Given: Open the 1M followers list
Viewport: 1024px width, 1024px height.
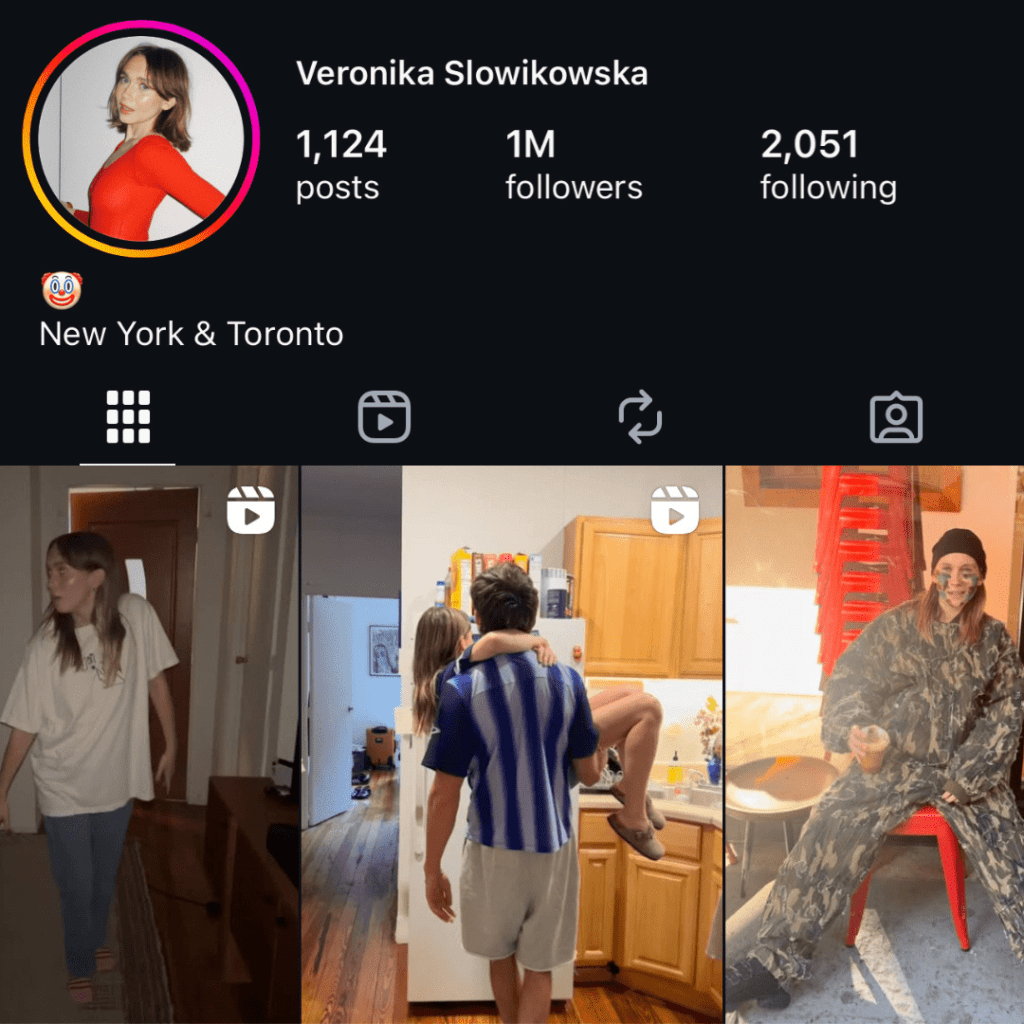Looking at the screenshot, I should 573,165.
